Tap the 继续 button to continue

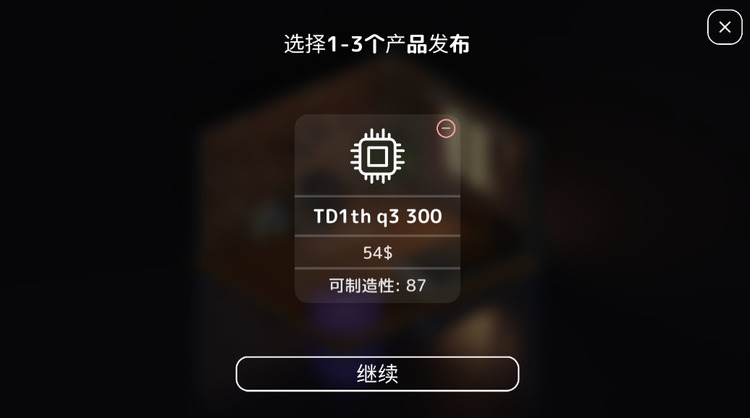point(377,374)
